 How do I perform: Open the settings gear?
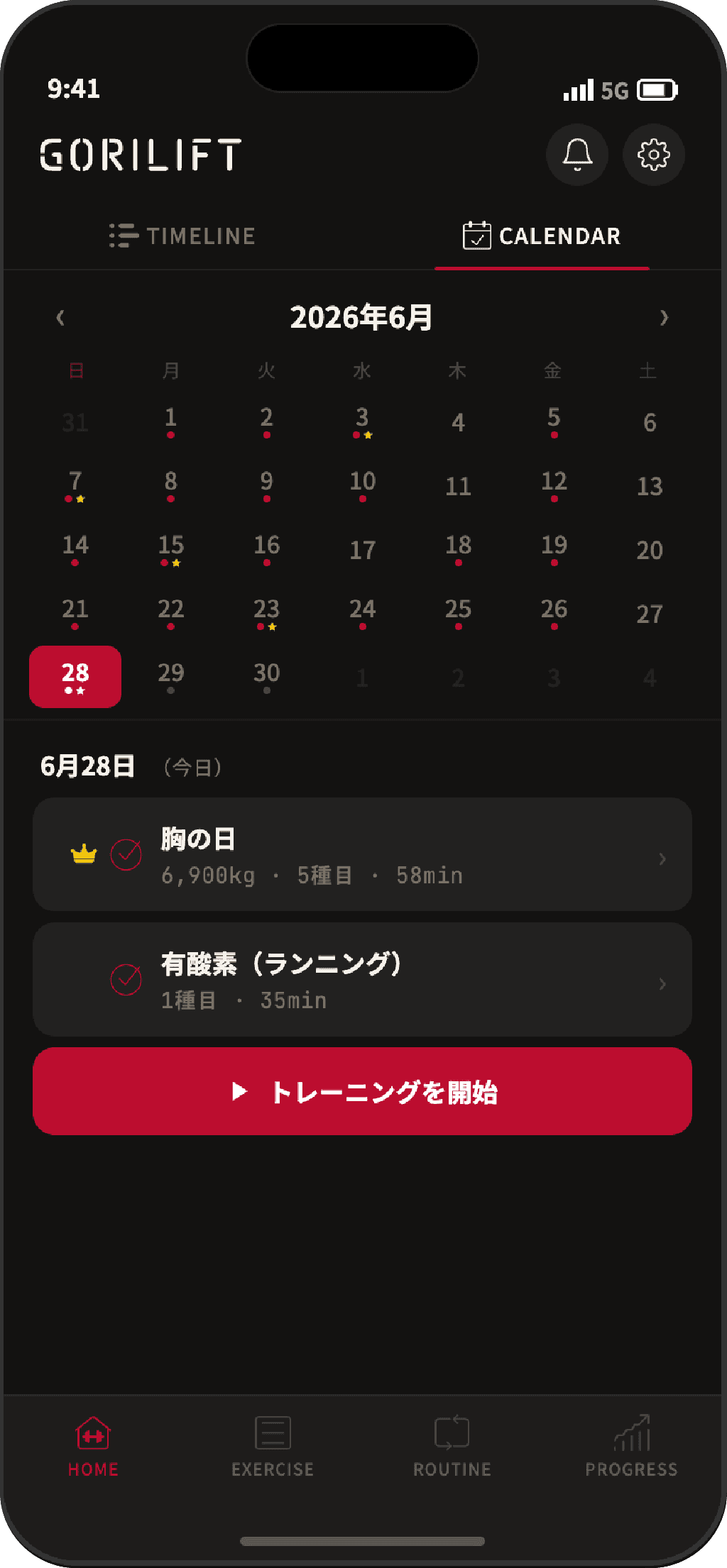pyautogui.click(x=654, y=155)
